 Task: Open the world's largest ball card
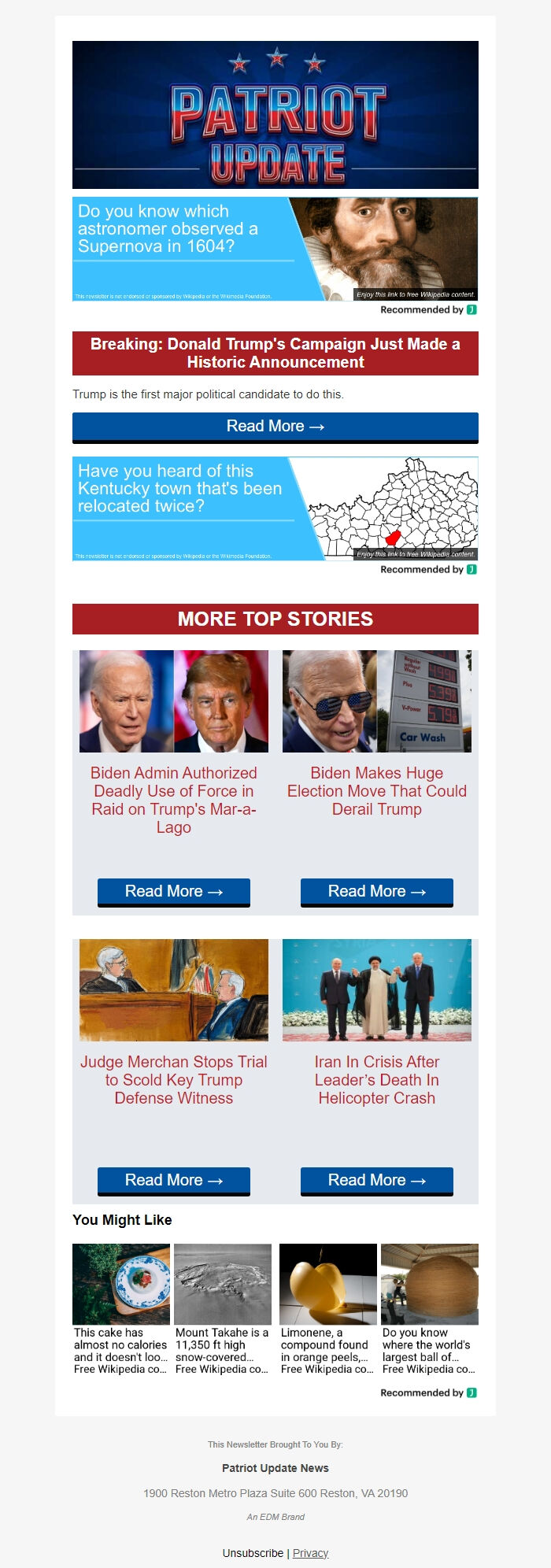pyautogui.click(x=429, y=1310)
